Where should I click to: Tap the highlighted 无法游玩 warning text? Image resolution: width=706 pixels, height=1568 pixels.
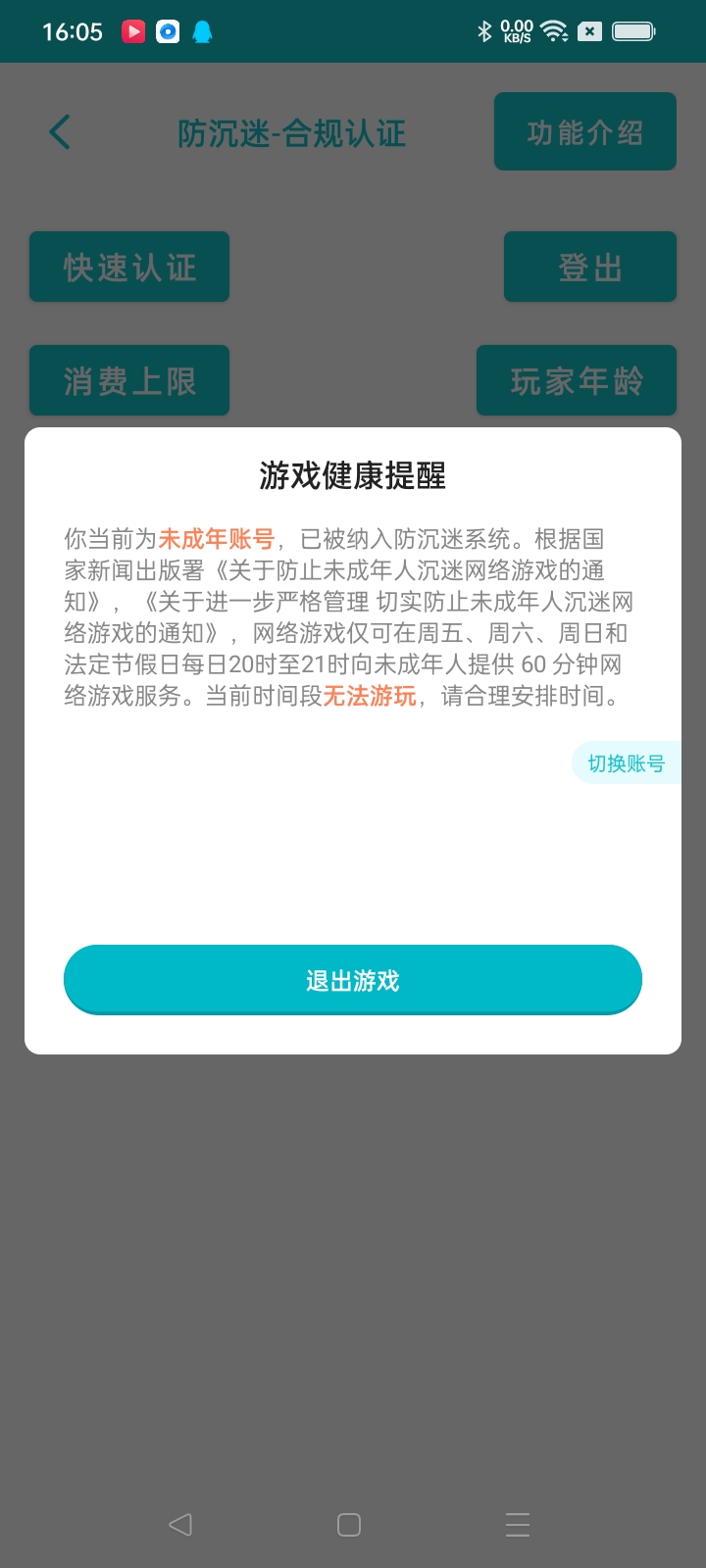click(x=368, y=696)
